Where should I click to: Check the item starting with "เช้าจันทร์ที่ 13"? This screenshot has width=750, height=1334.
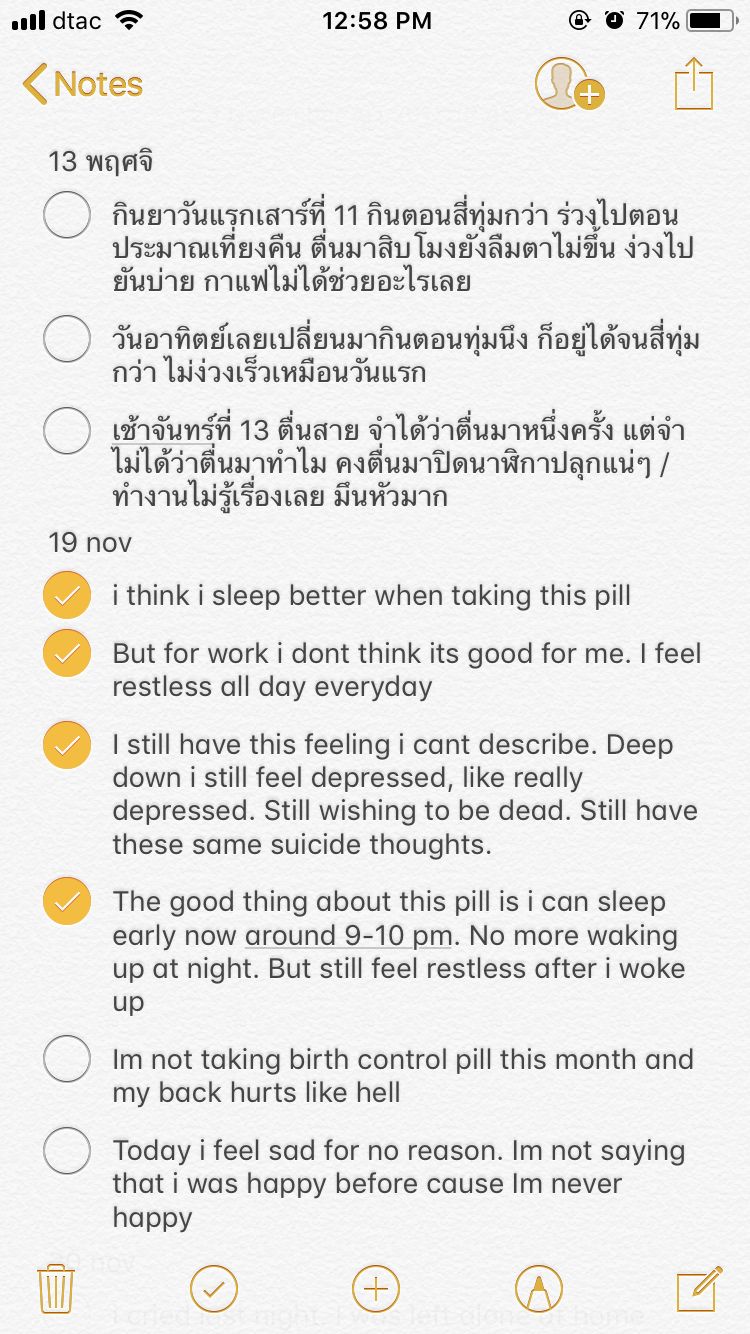pyautogui.click(x=67, y=431)
